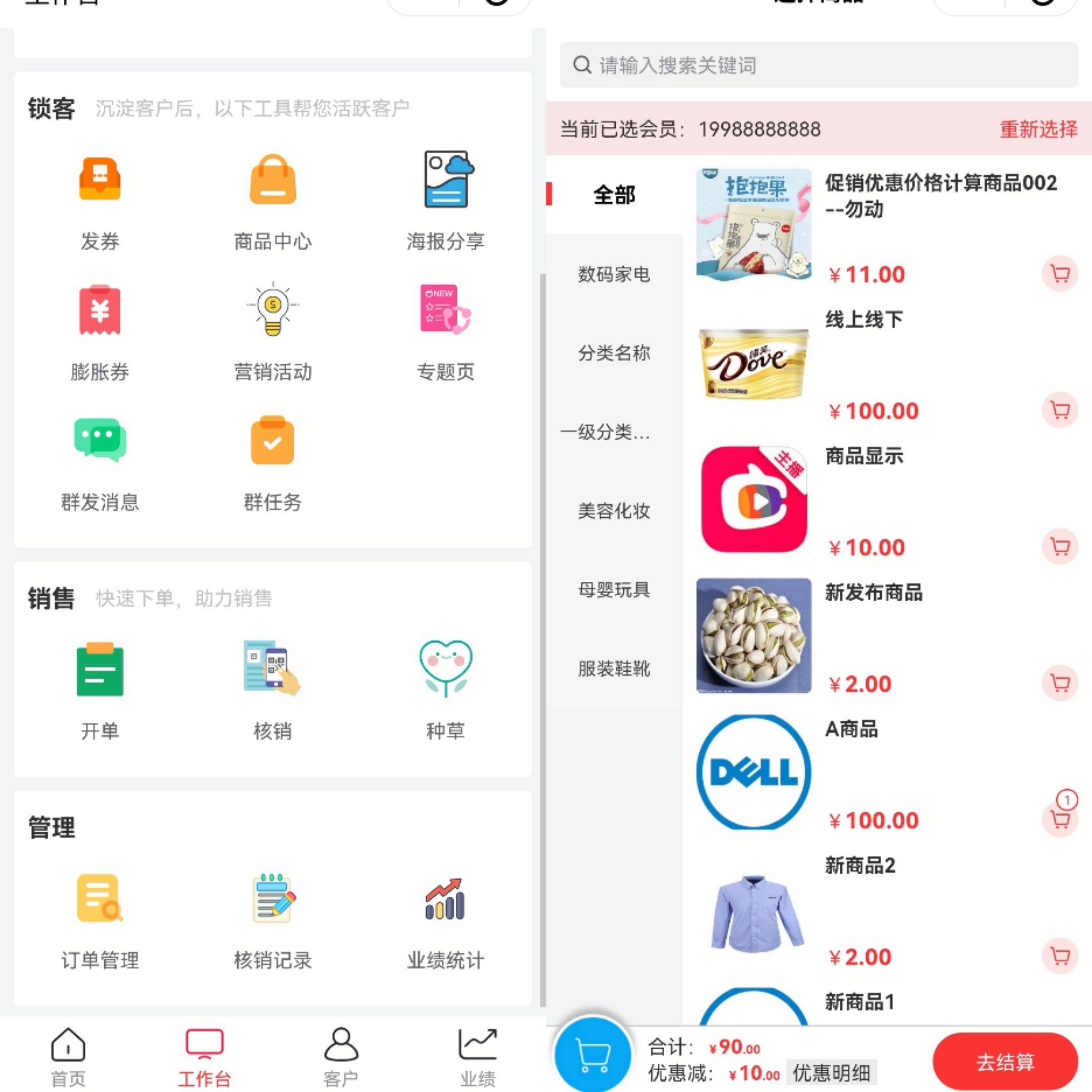View 优惠明细 discount details

pos(831,1072)
